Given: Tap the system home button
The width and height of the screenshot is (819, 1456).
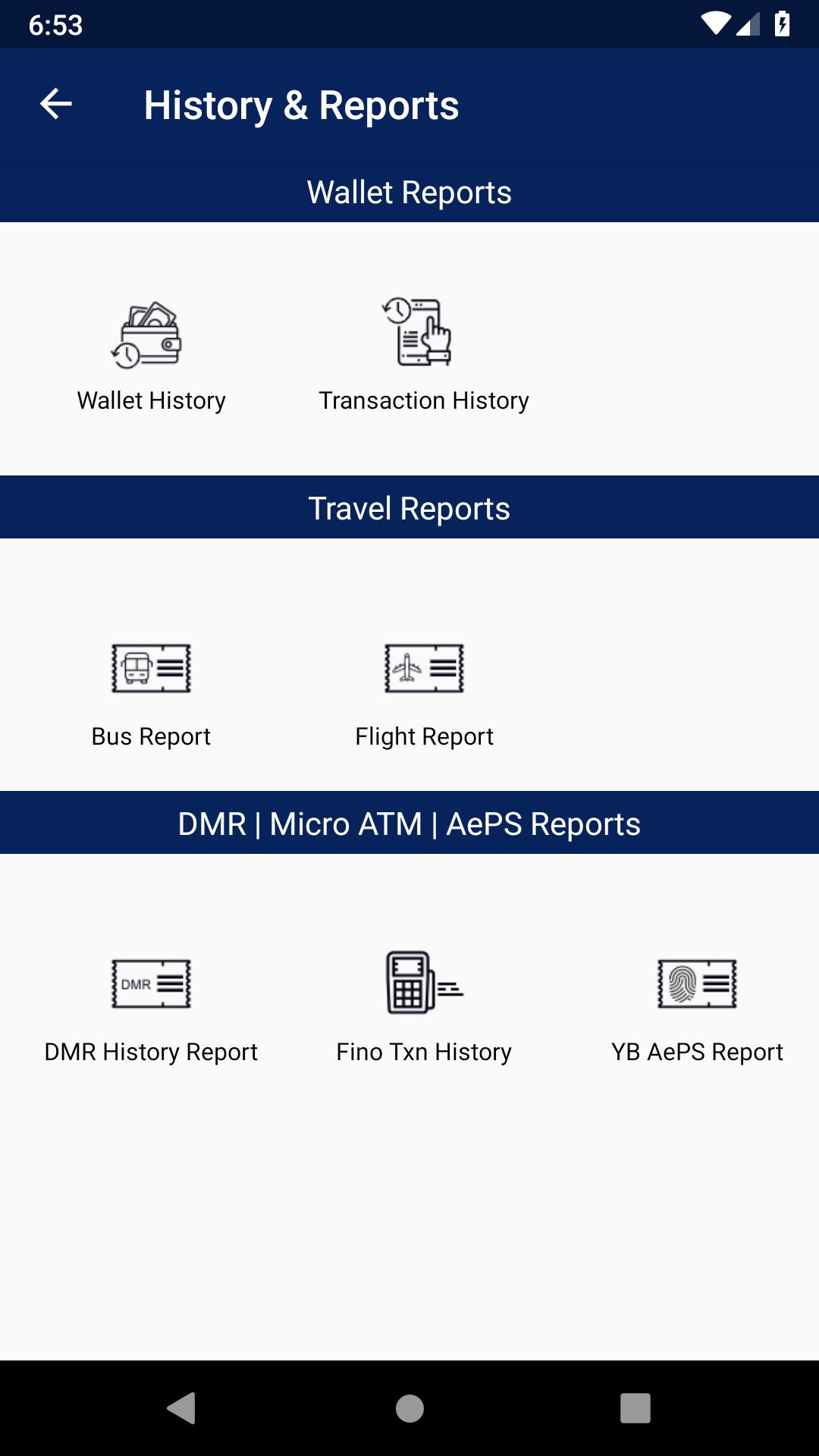Looking at the screenshot, I should [409, 1408].
